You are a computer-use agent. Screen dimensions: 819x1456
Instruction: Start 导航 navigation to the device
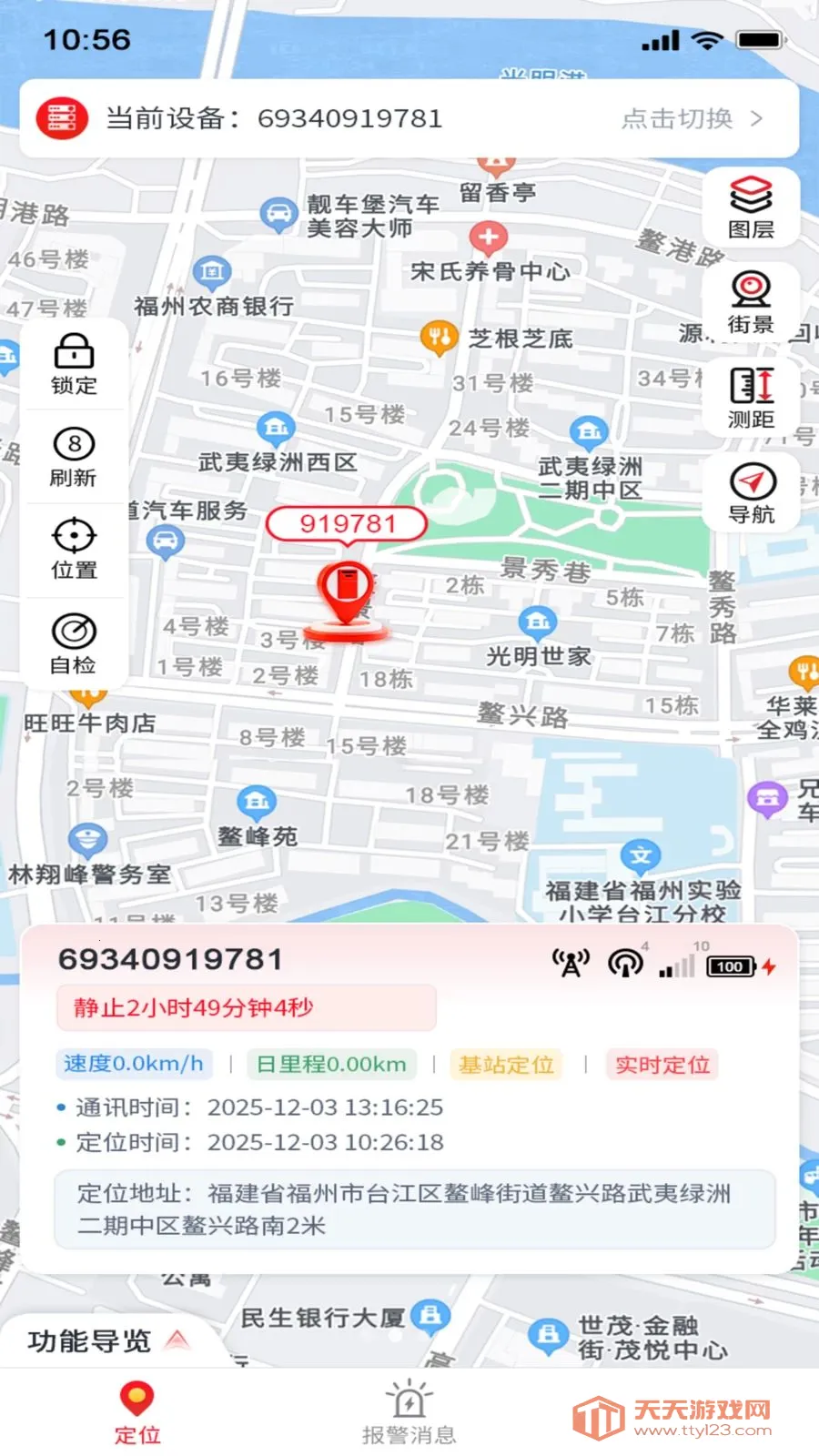pyautogui.click(x=751, y=492)
